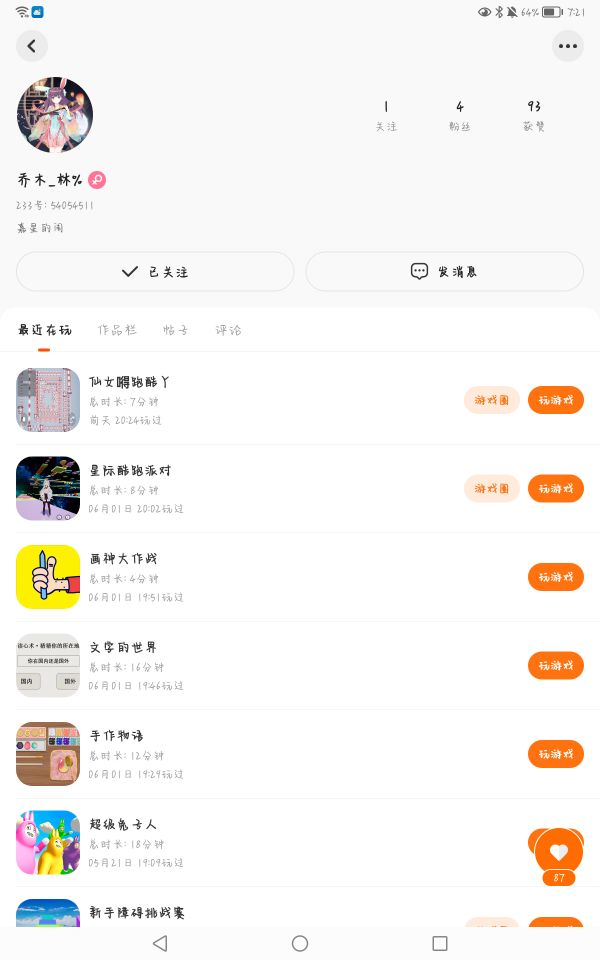
Task: Play the game 仙女嘚跑酷丫
Action: [556, 400]
